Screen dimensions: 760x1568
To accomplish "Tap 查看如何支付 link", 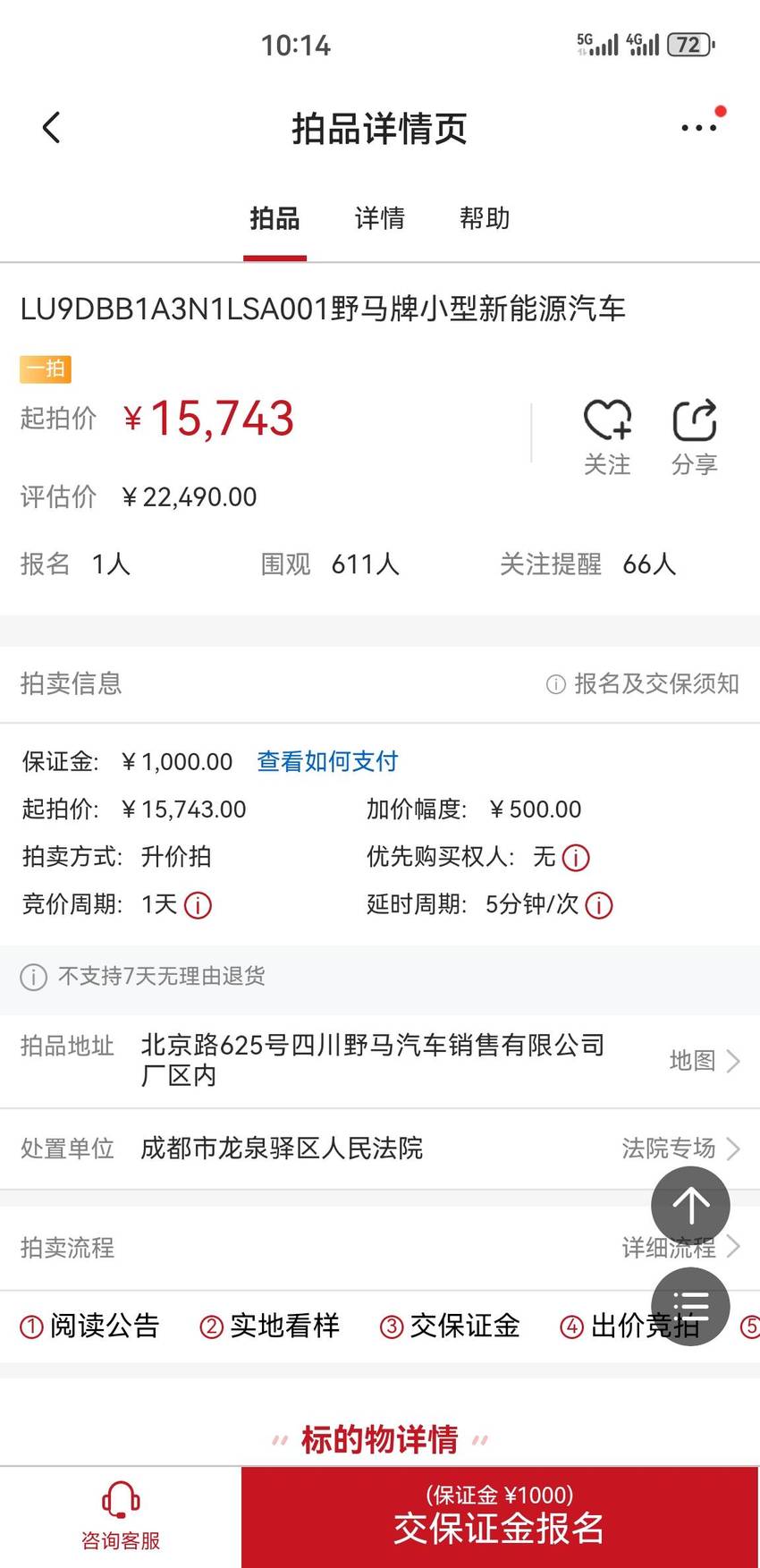I will (327, 761).
